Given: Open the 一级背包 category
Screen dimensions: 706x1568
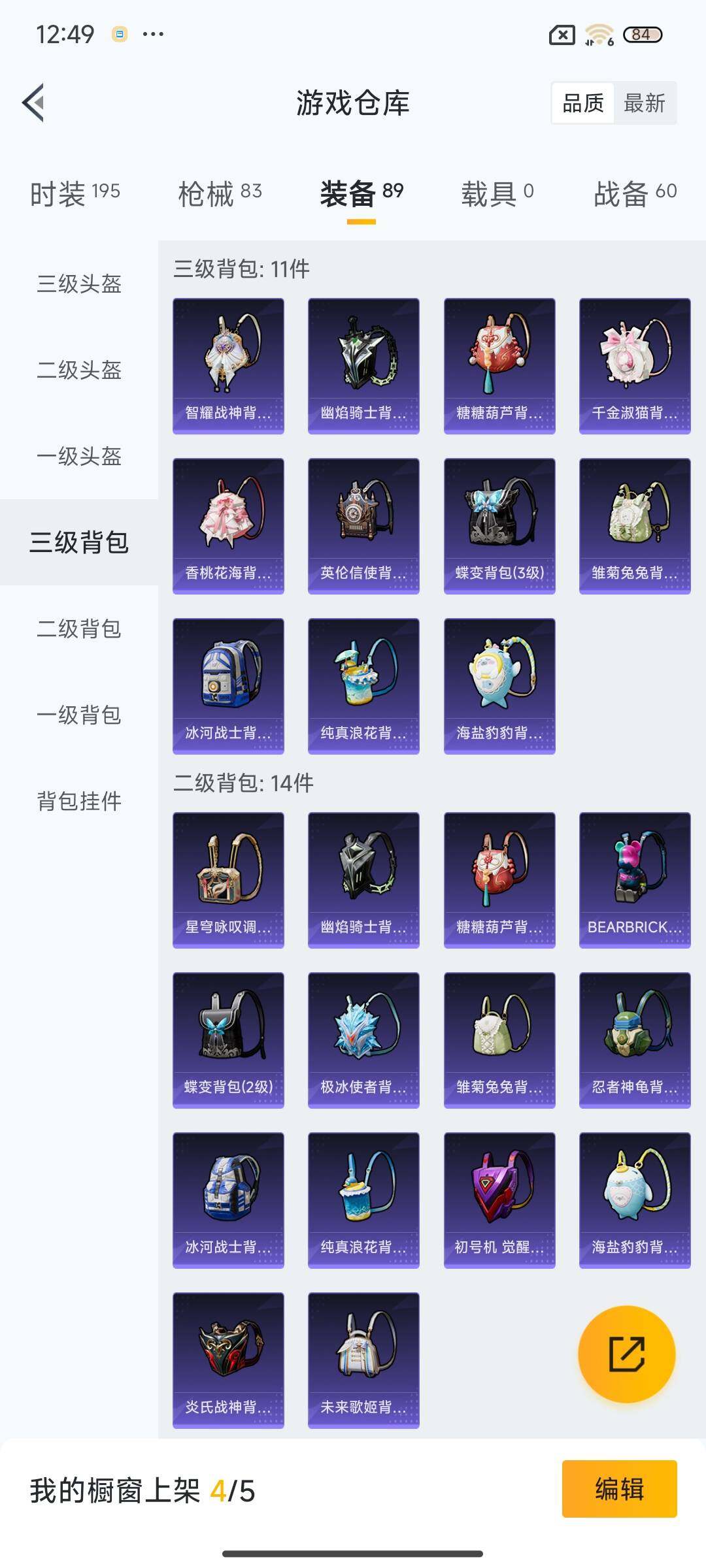Looking at the screenshot, I should tap(79, 715).
